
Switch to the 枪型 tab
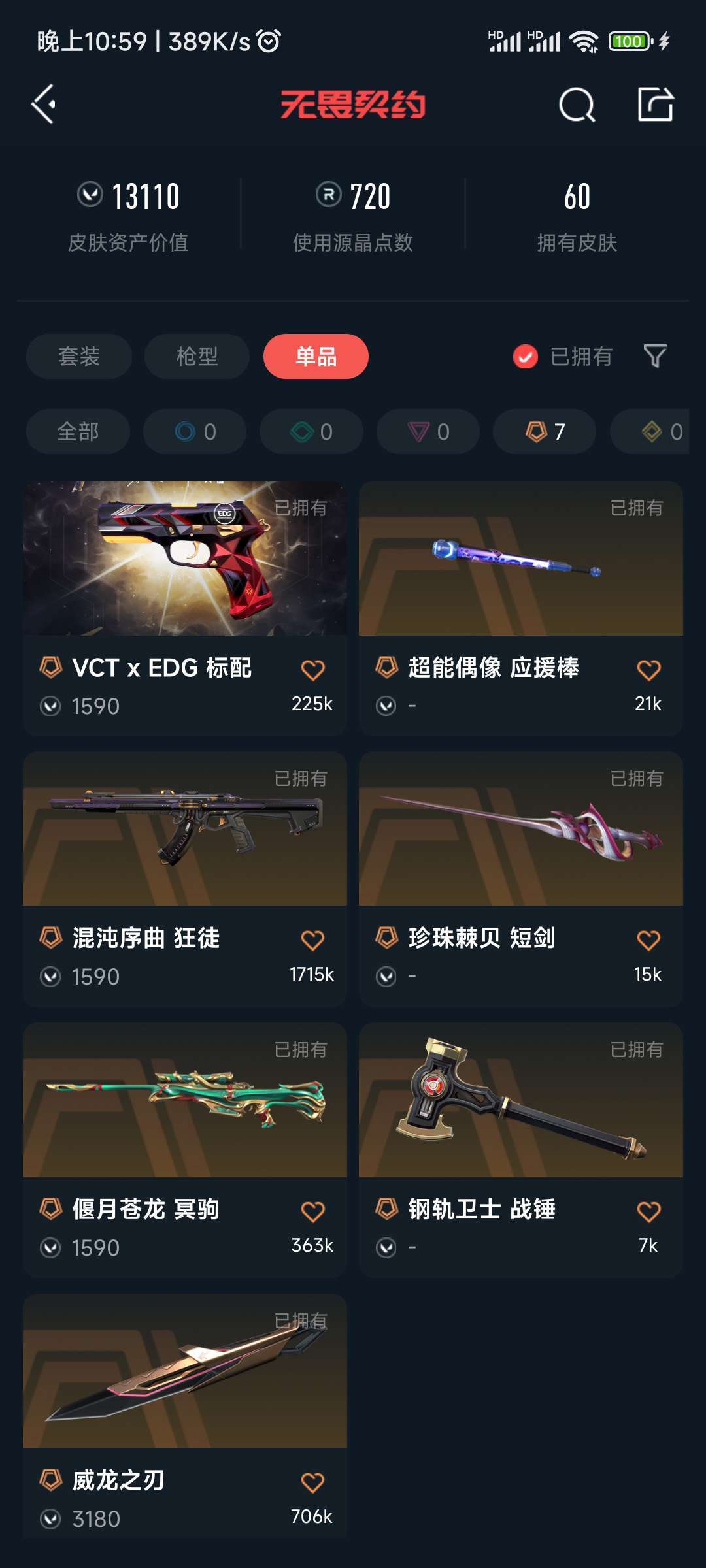tap(197, 356)
